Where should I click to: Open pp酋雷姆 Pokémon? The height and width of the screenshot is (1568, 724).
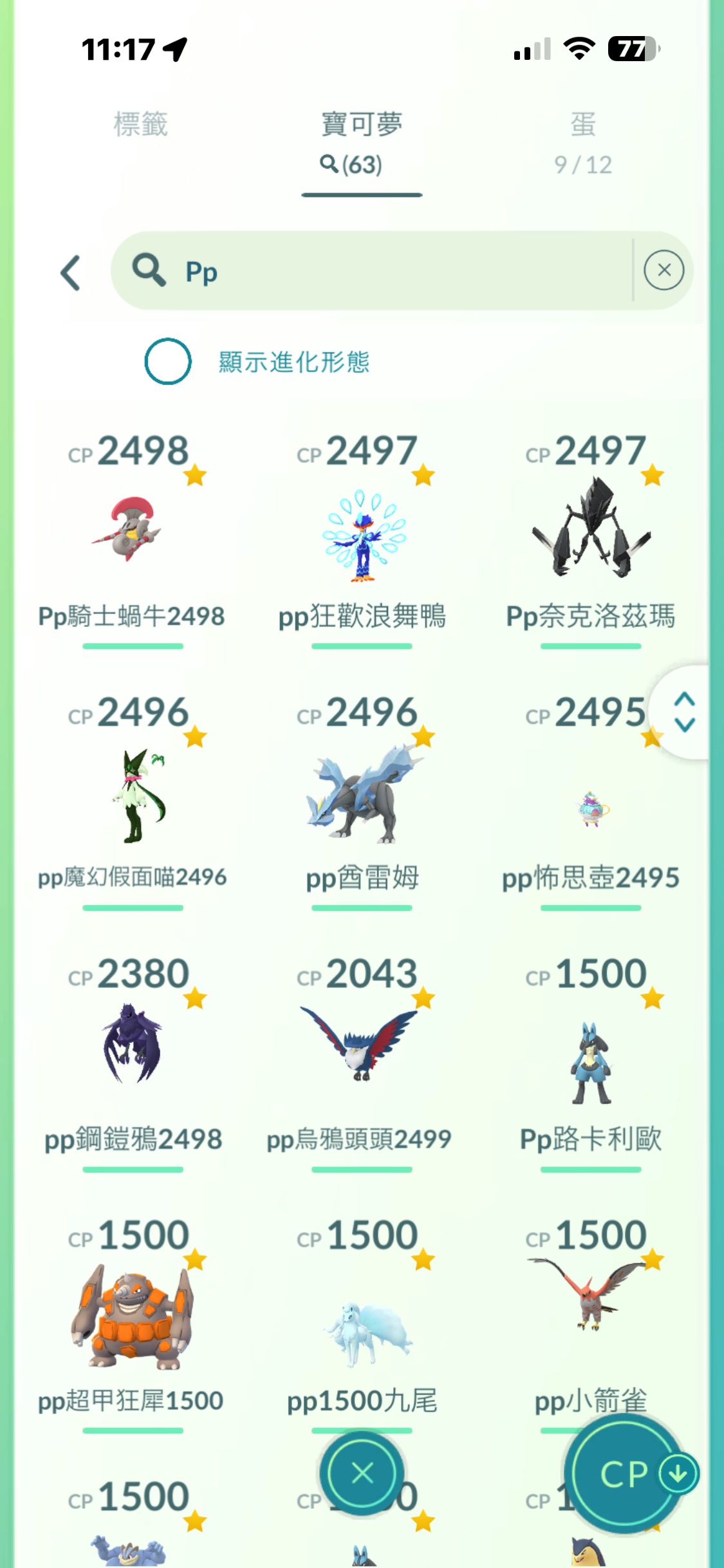tap(362, 796)
